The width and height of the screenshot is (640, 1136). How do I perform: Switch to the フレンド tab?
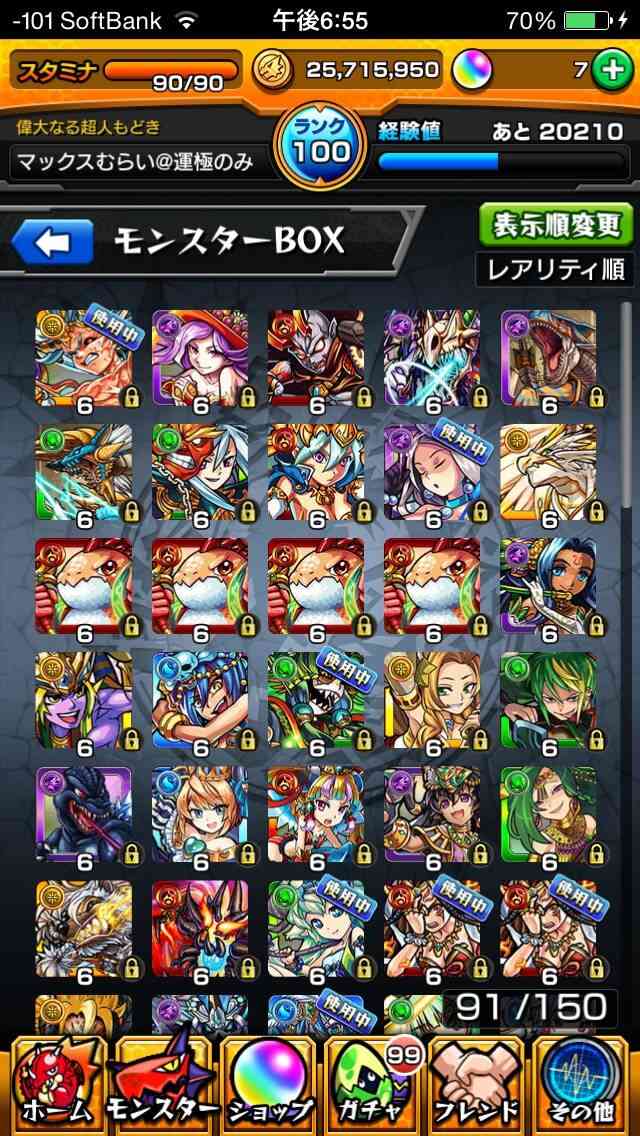click(475, 1085)
